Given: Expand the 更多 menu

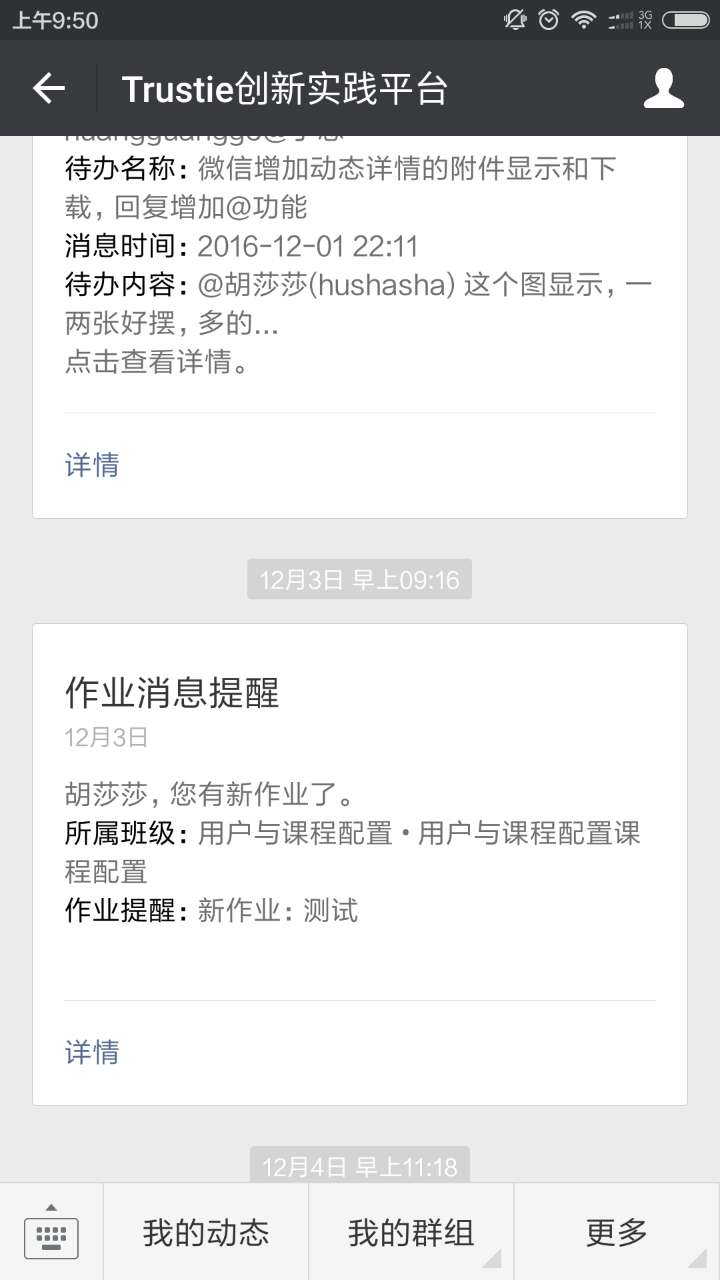Looking at the screenshot, I should 617,1232.
